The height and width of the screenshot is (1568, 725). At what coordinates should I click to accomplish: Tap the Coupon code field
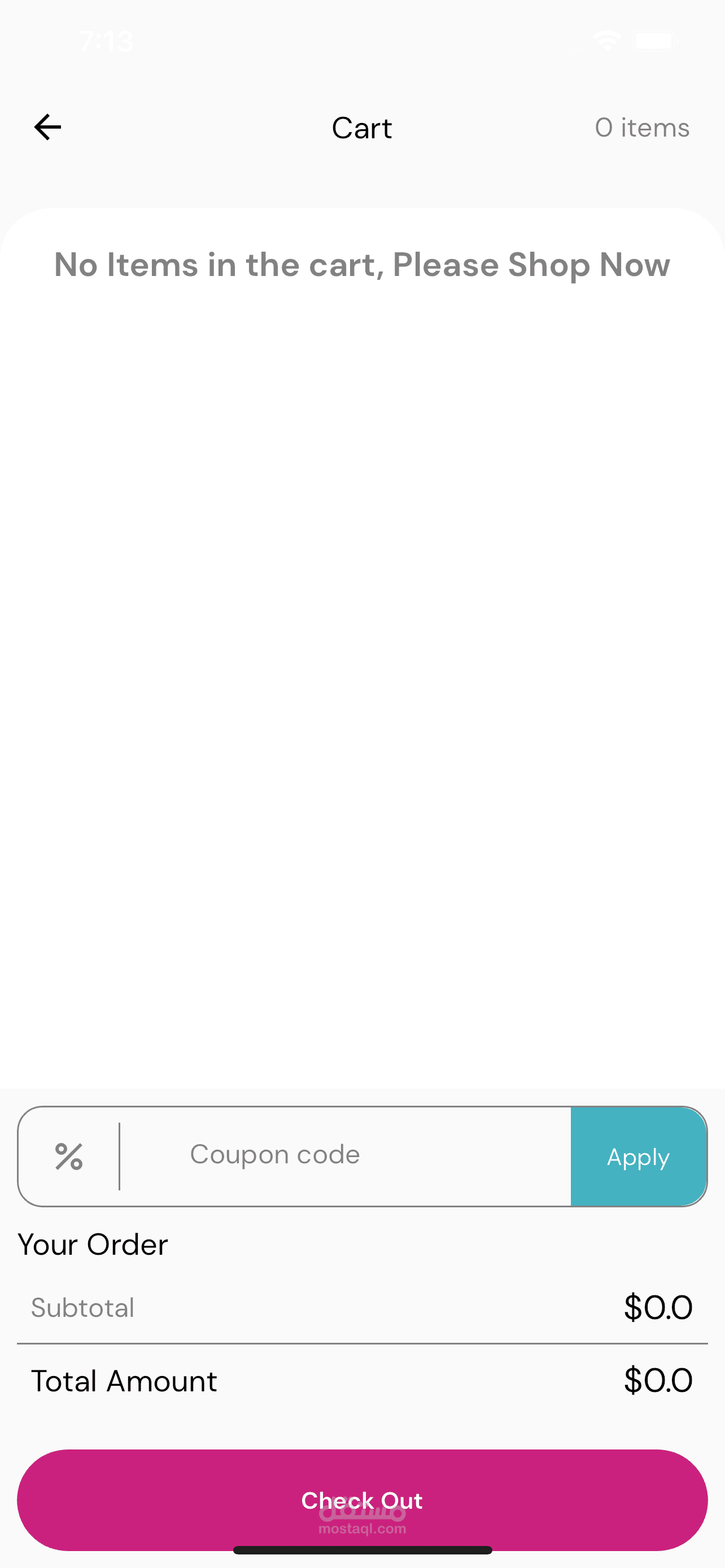tap(345, 1155)
